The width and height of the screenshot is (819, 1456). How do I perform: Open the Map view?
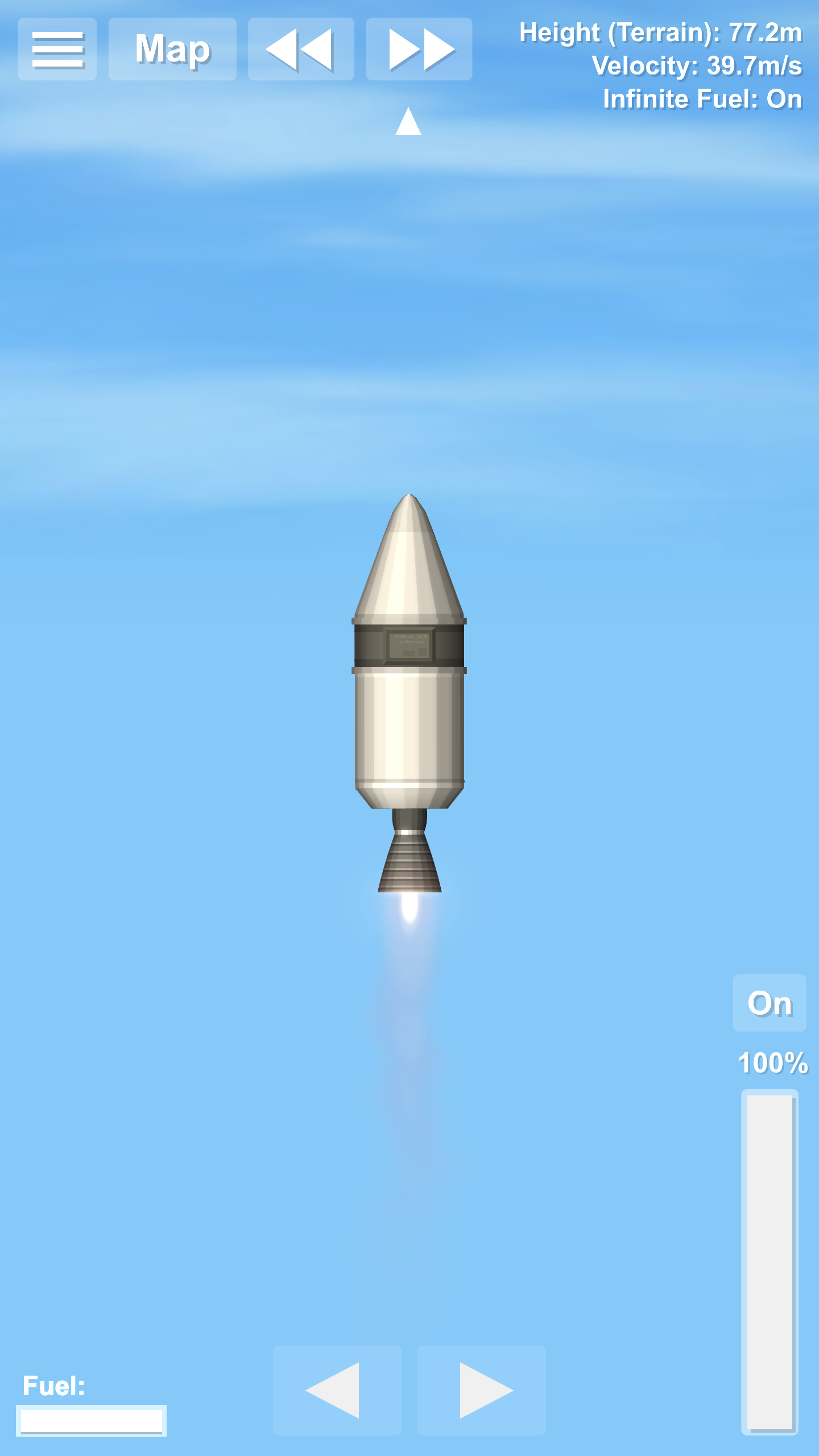click(x=172, y=49)
